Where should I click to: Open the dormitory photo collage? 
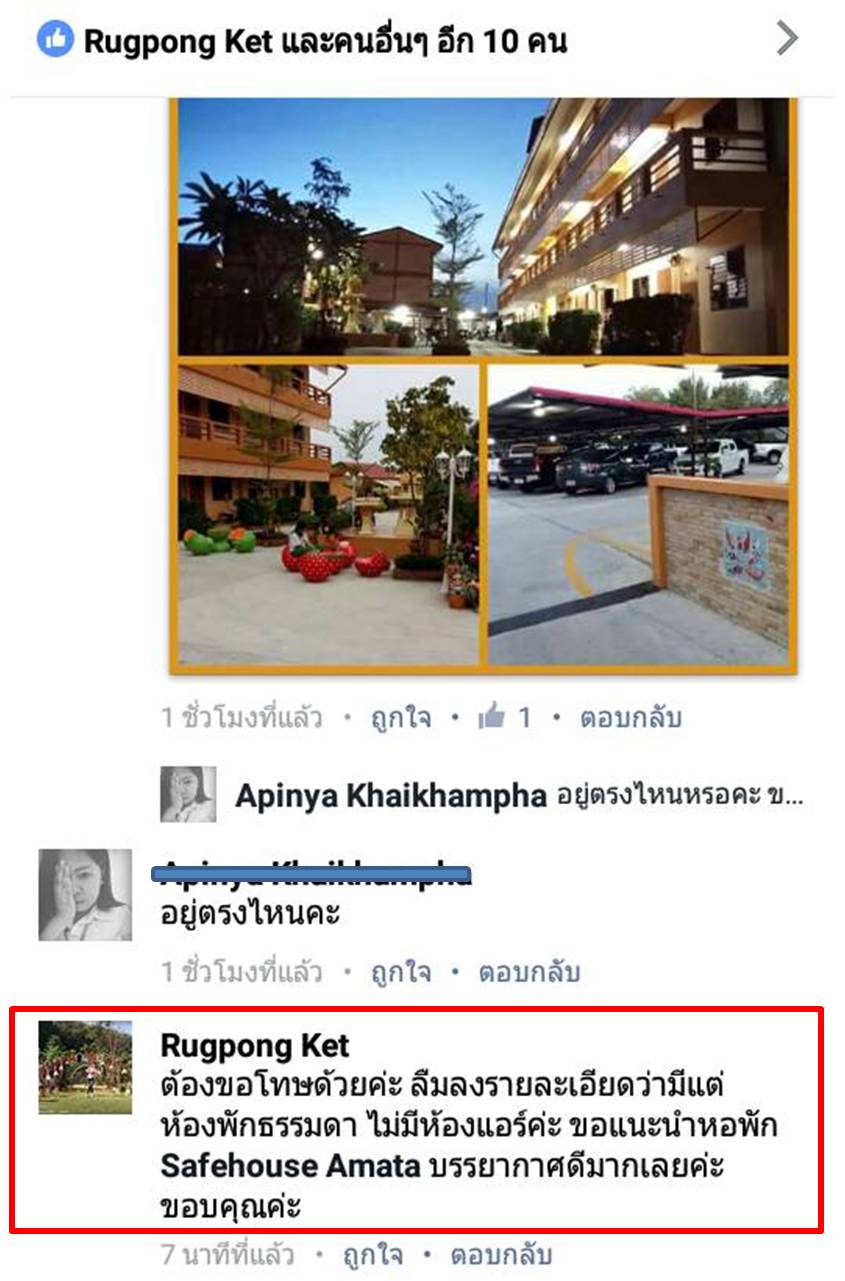point(483,385)
